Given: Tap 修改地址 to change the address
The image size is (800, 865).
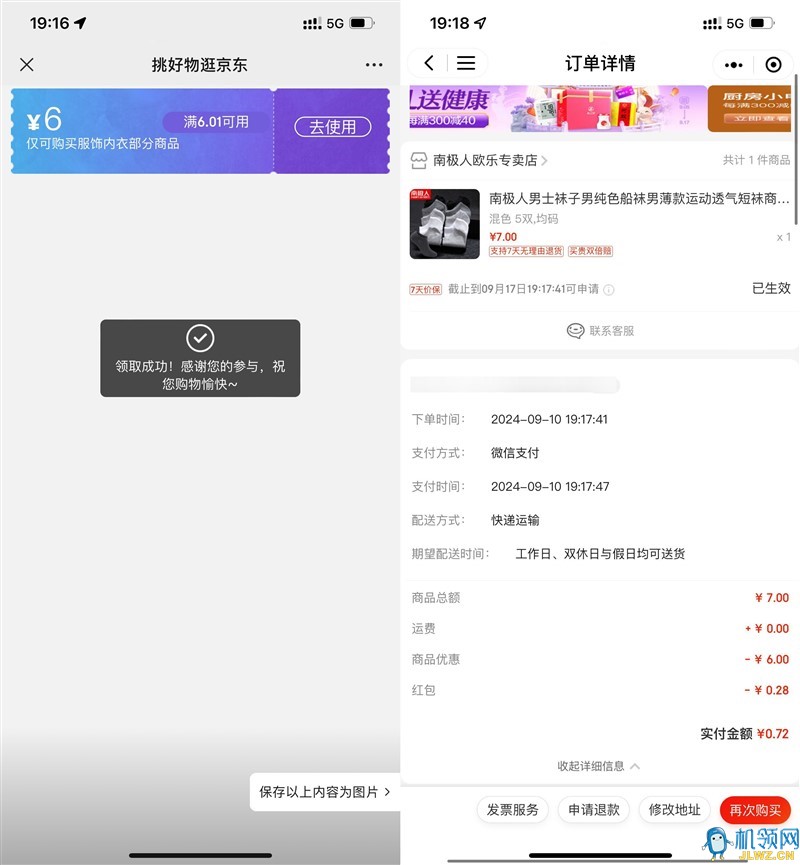Looking at the screenshot, I should pyautogui.click(x=675, y=810).
